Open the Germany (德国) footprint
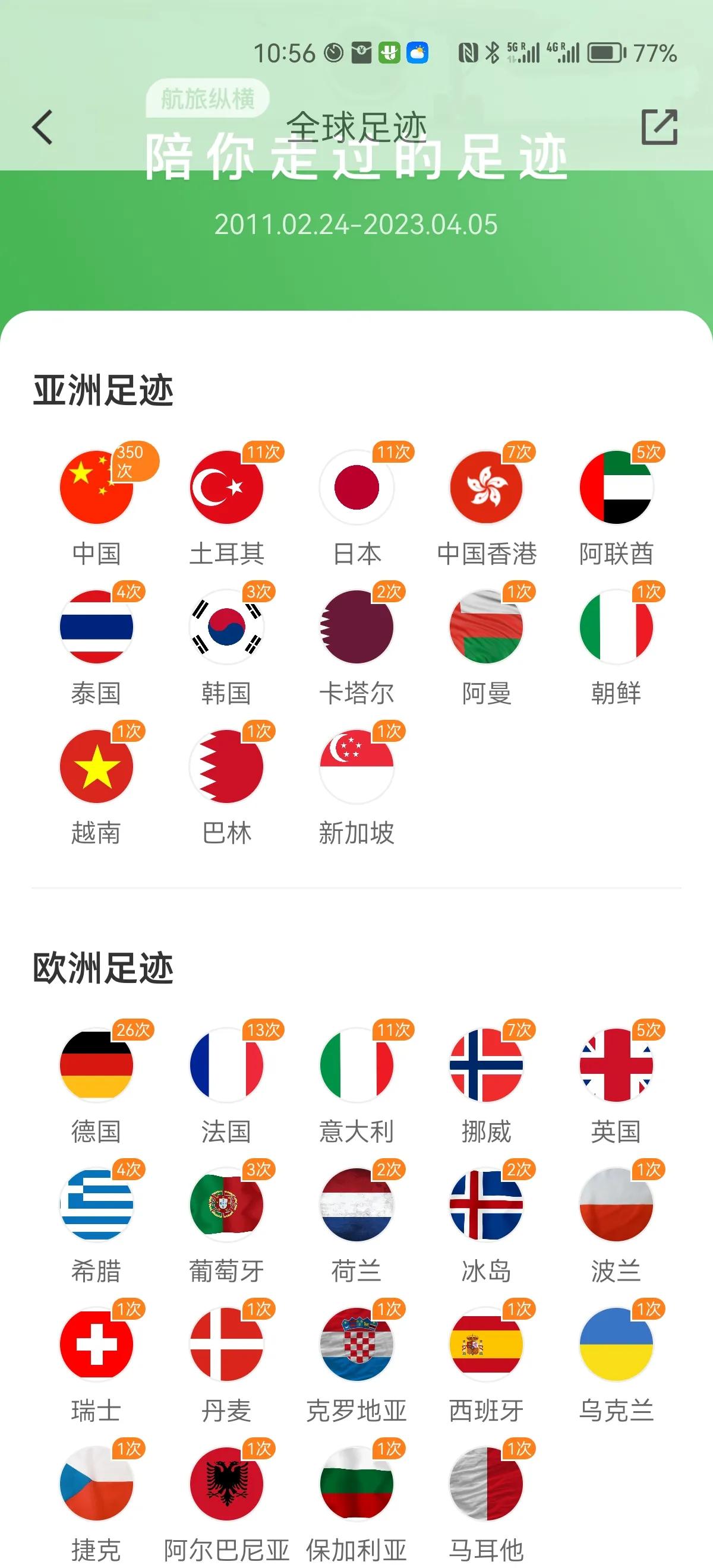Viewport: 713px width, 1568px height. (x=96, y=1065)
